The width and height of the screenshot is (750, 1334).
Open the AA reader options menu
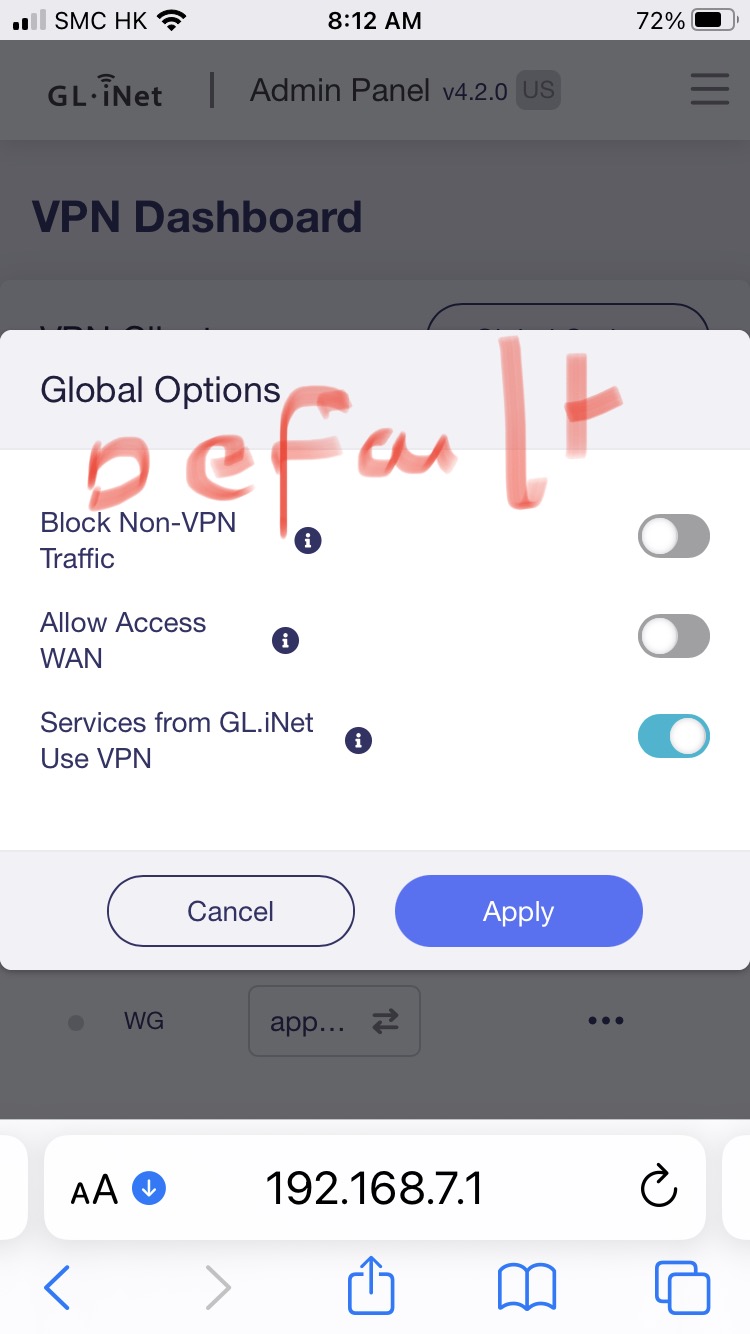pyautogui.click(x=94, y=1189)
